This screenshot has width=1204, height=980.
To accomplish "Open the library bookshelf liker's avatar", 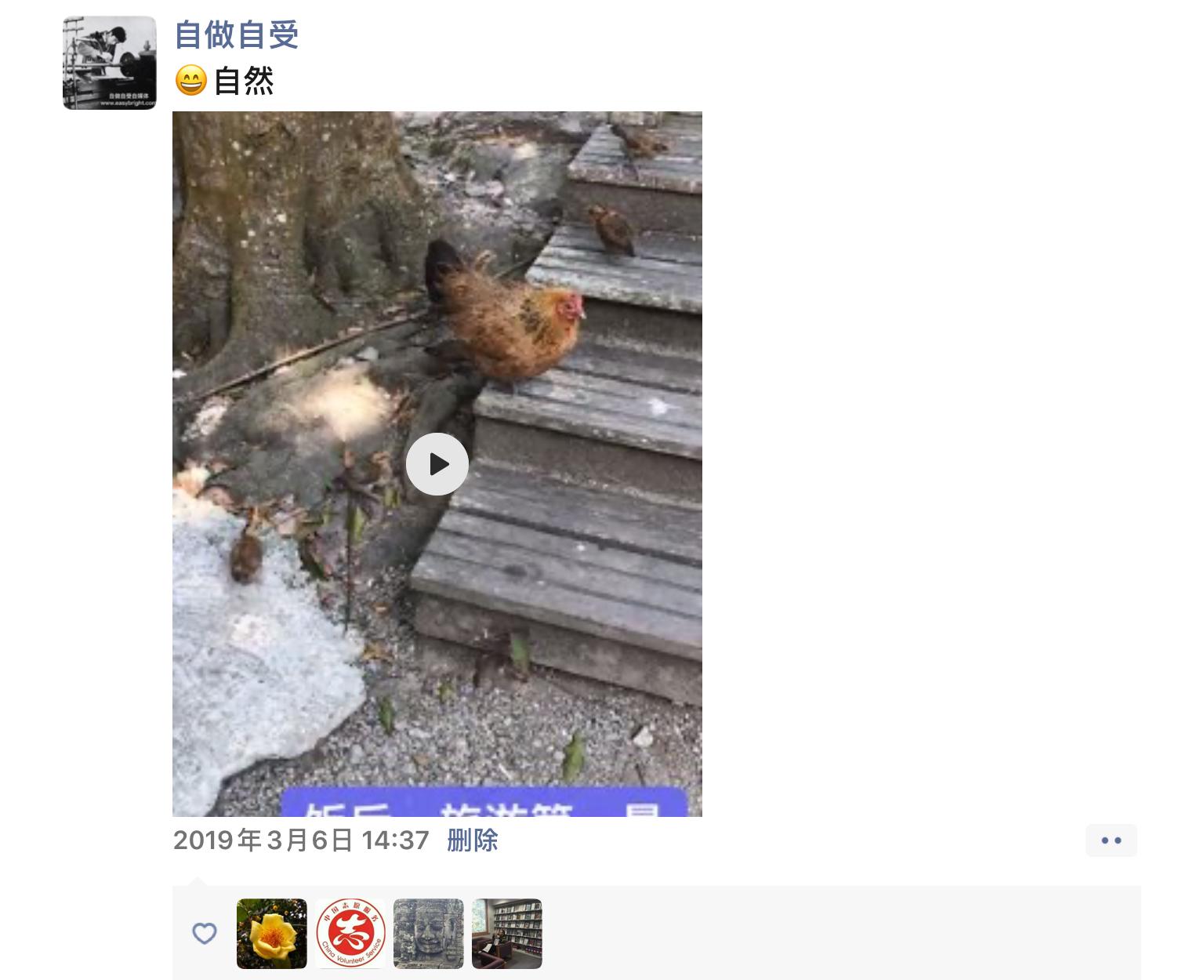I will tap(507, 934).
